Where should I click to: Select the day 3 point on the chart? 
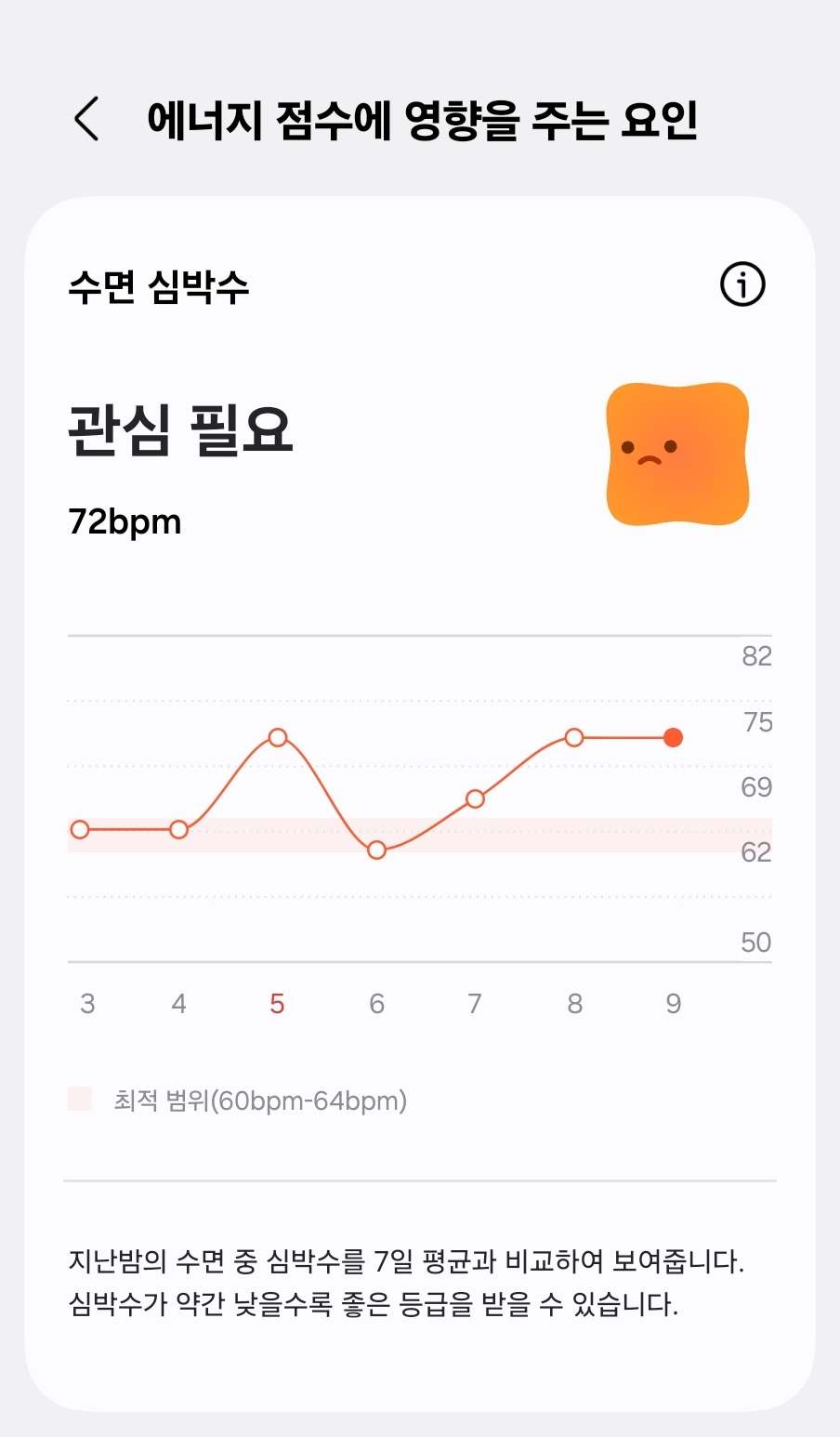coord(80,829)
